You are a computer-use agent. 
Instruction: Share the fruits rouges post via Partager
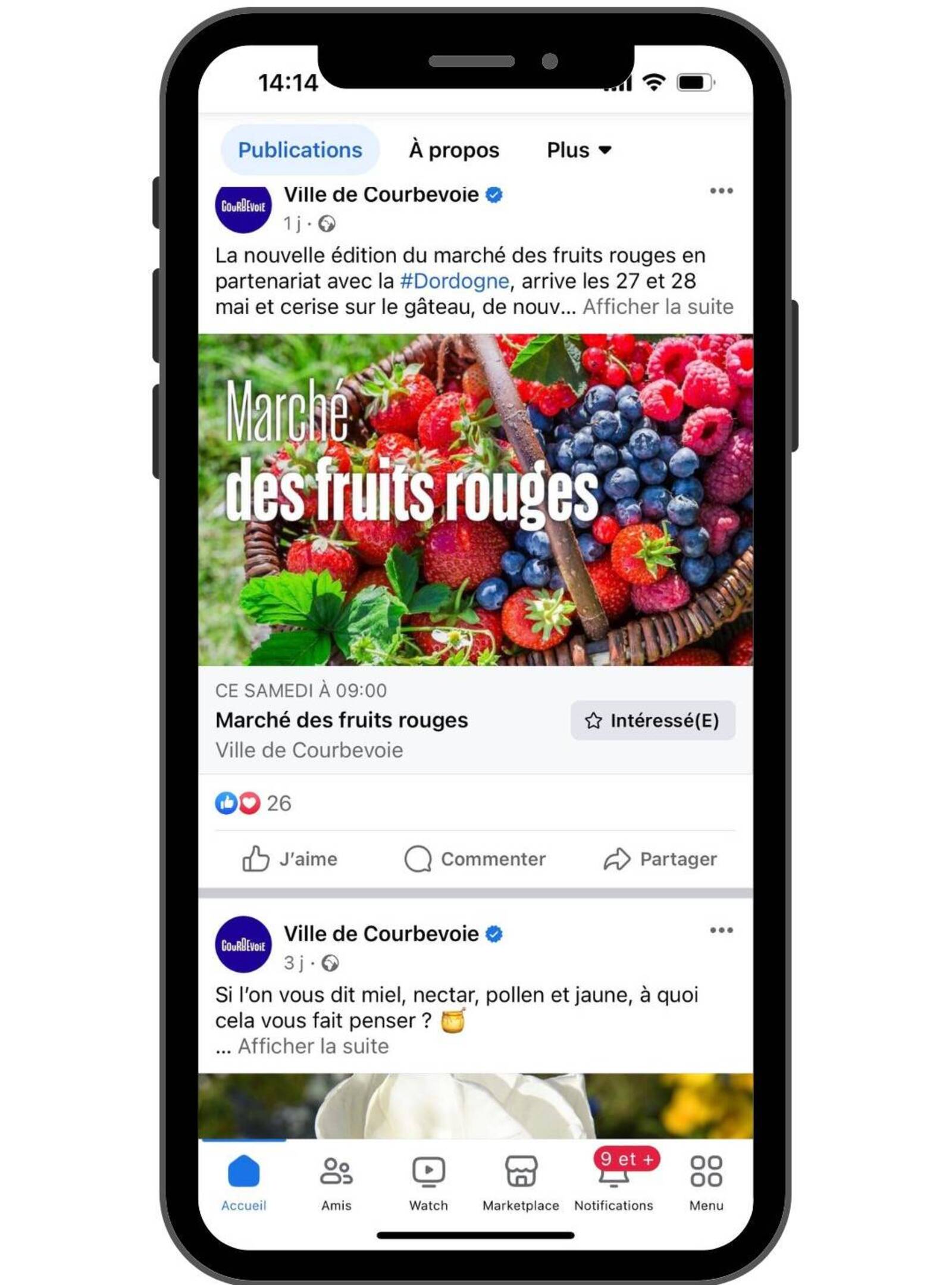pyautogui.click(x=660, y=859)
